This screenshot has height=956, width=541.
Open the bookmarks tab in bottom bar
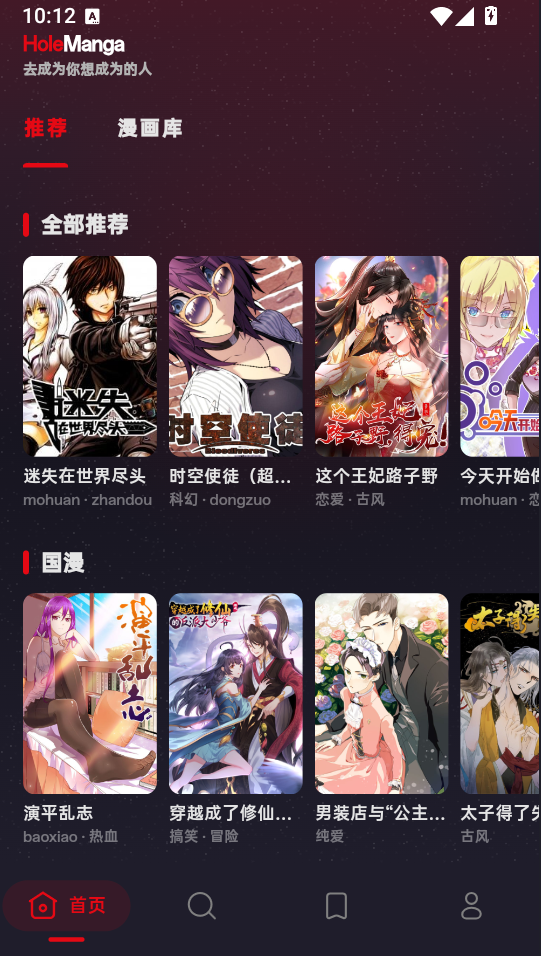(336, 906)
